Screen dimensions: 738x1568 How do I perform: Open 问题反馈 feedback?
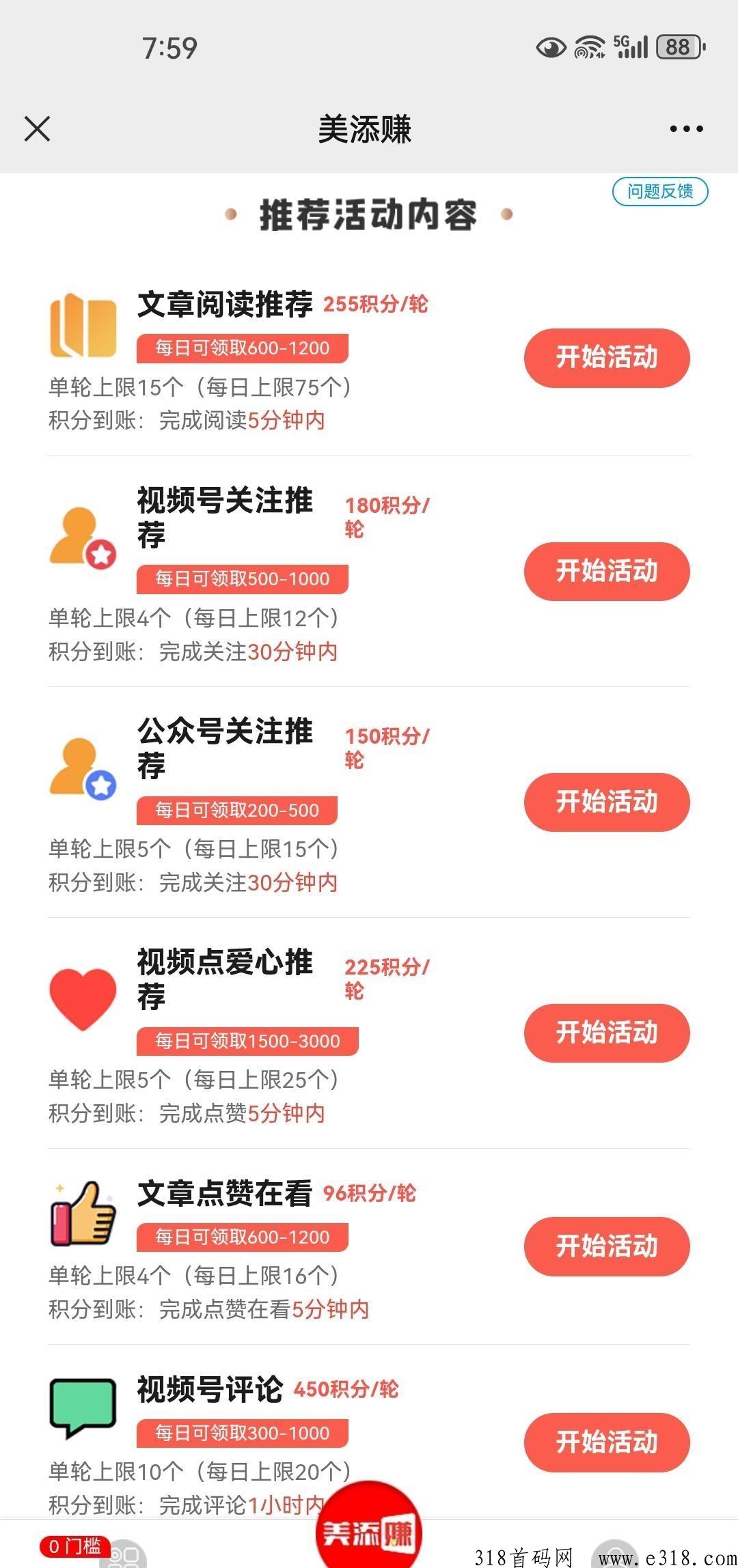659,191
